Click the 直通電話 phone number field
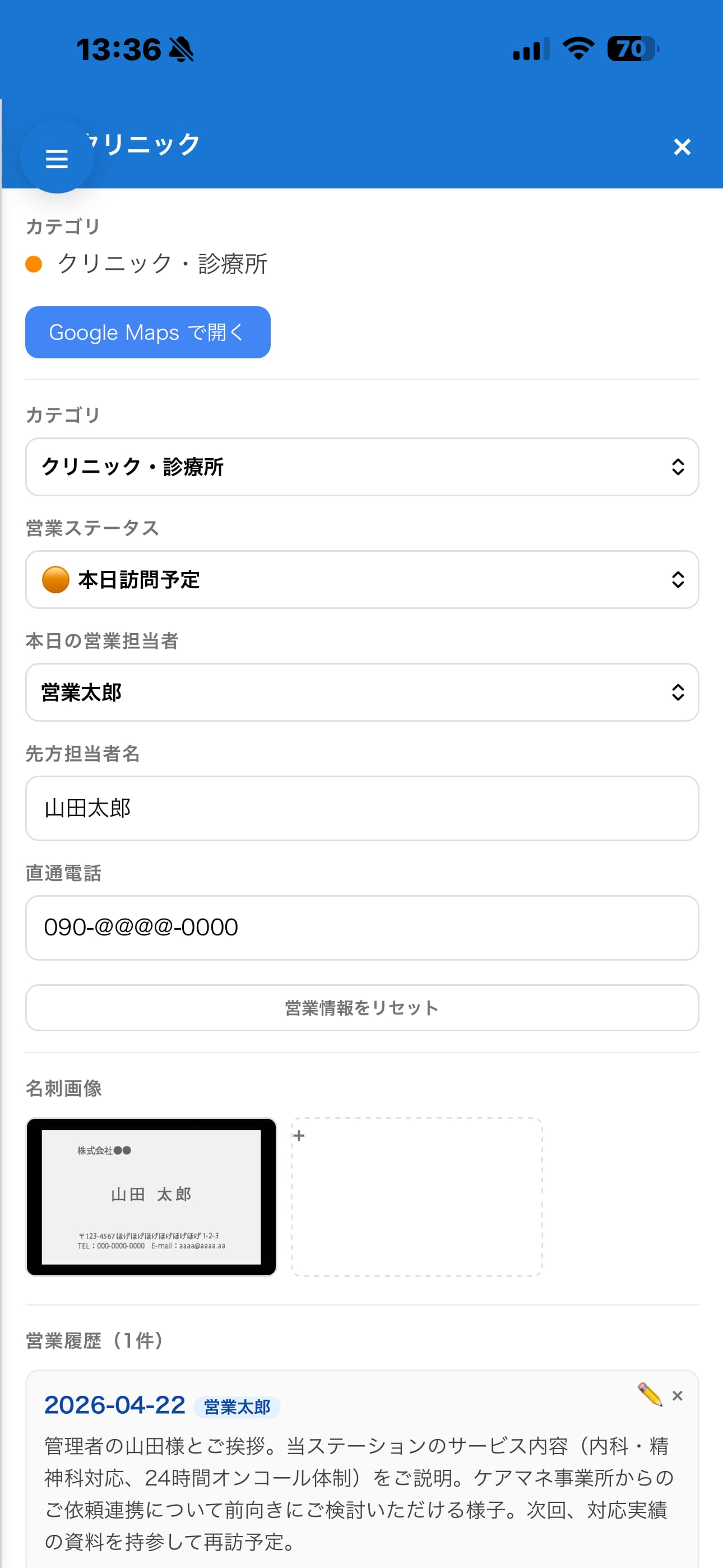 (361, 928)
